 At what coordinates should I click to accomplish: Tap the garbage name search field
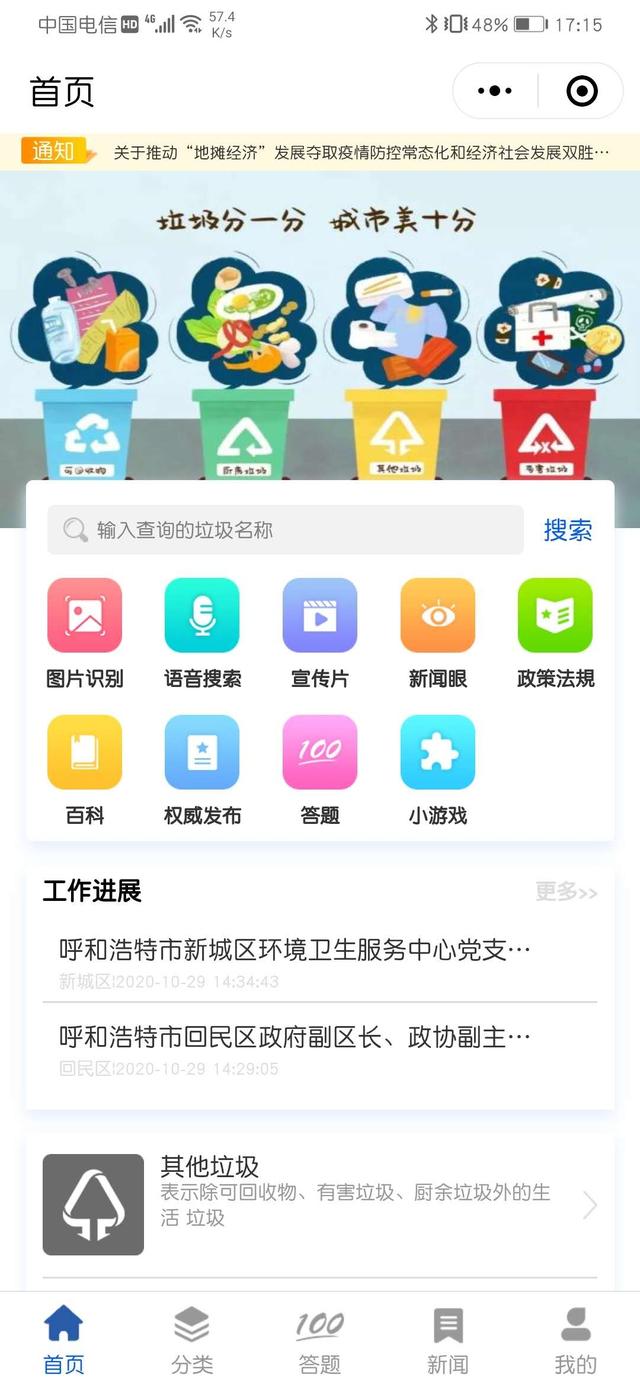pyautogui.click(x=285, y=530)
